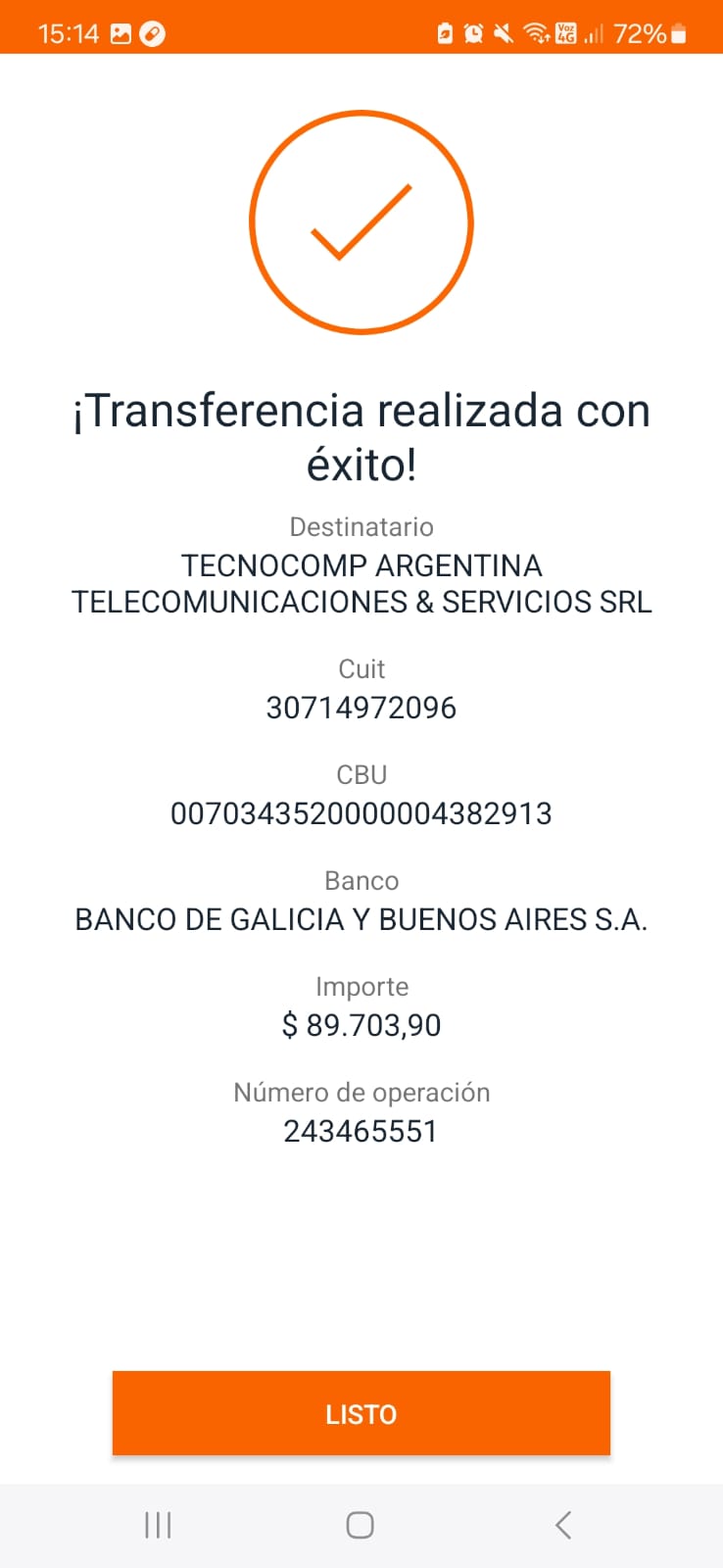Go back with the system back arrow
Viewport: 723px width, 1568px height.
click(562, 1525)
